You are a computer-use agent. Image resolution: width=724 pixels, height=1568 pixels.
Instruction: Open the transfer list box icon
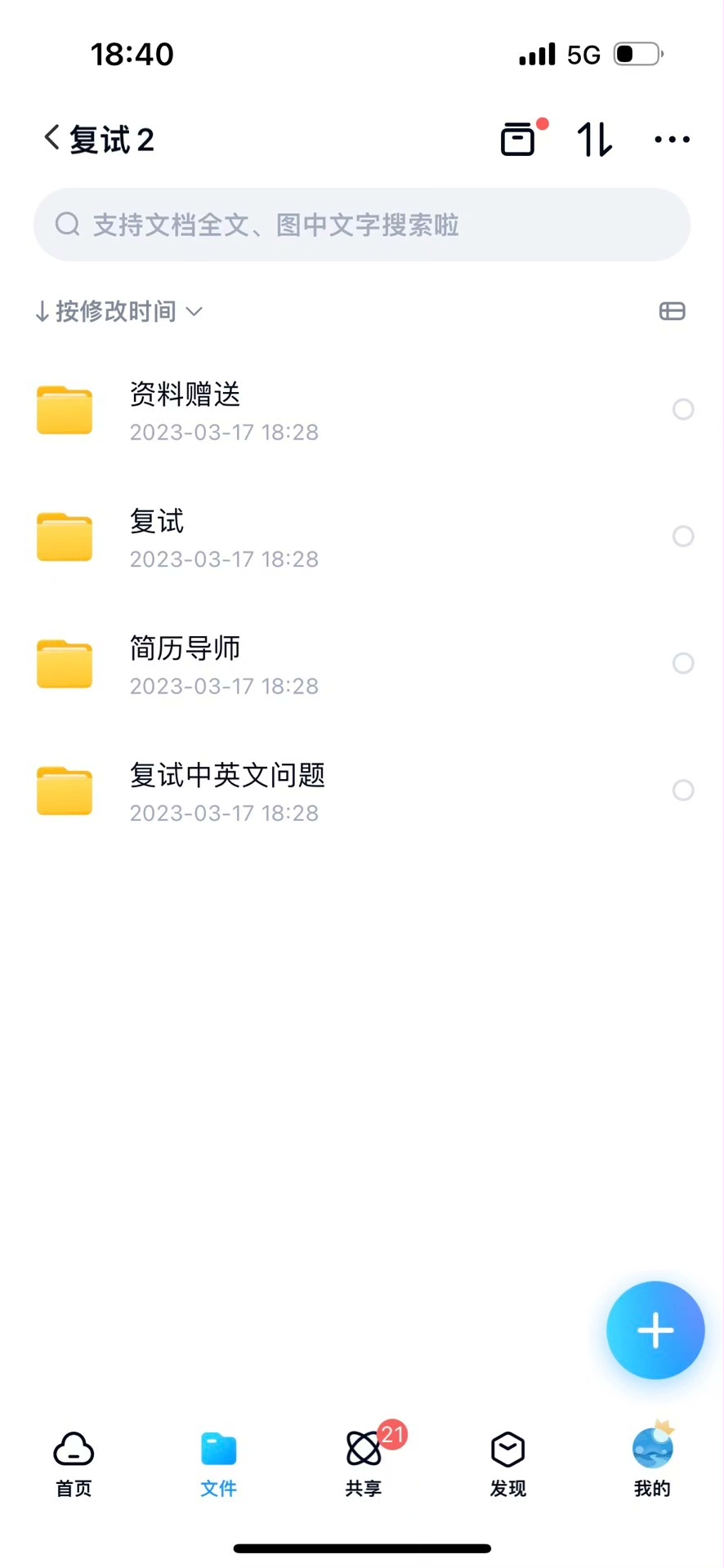coord(518,140)
